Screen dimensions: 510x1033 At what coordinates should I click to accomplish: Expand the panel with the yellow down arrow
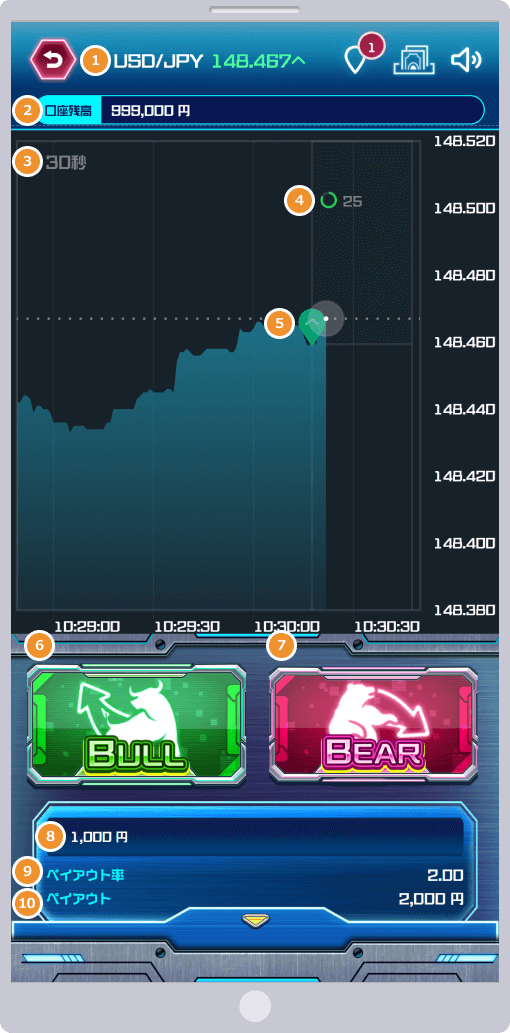pyautogui.click(x=255, y=920)
